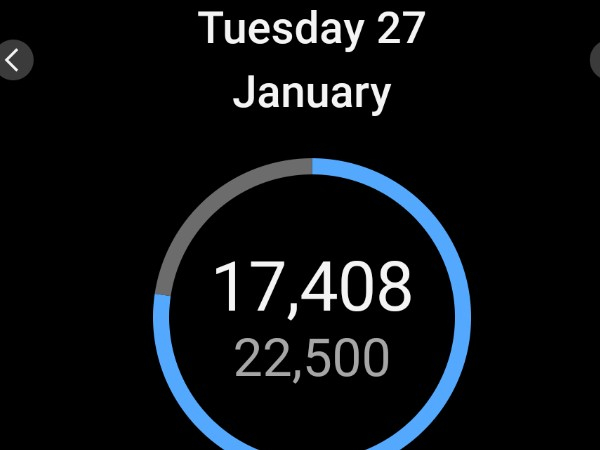This screenshot has width=600, height=450.
Task: Go to the next day
Action: pos(595,60)
